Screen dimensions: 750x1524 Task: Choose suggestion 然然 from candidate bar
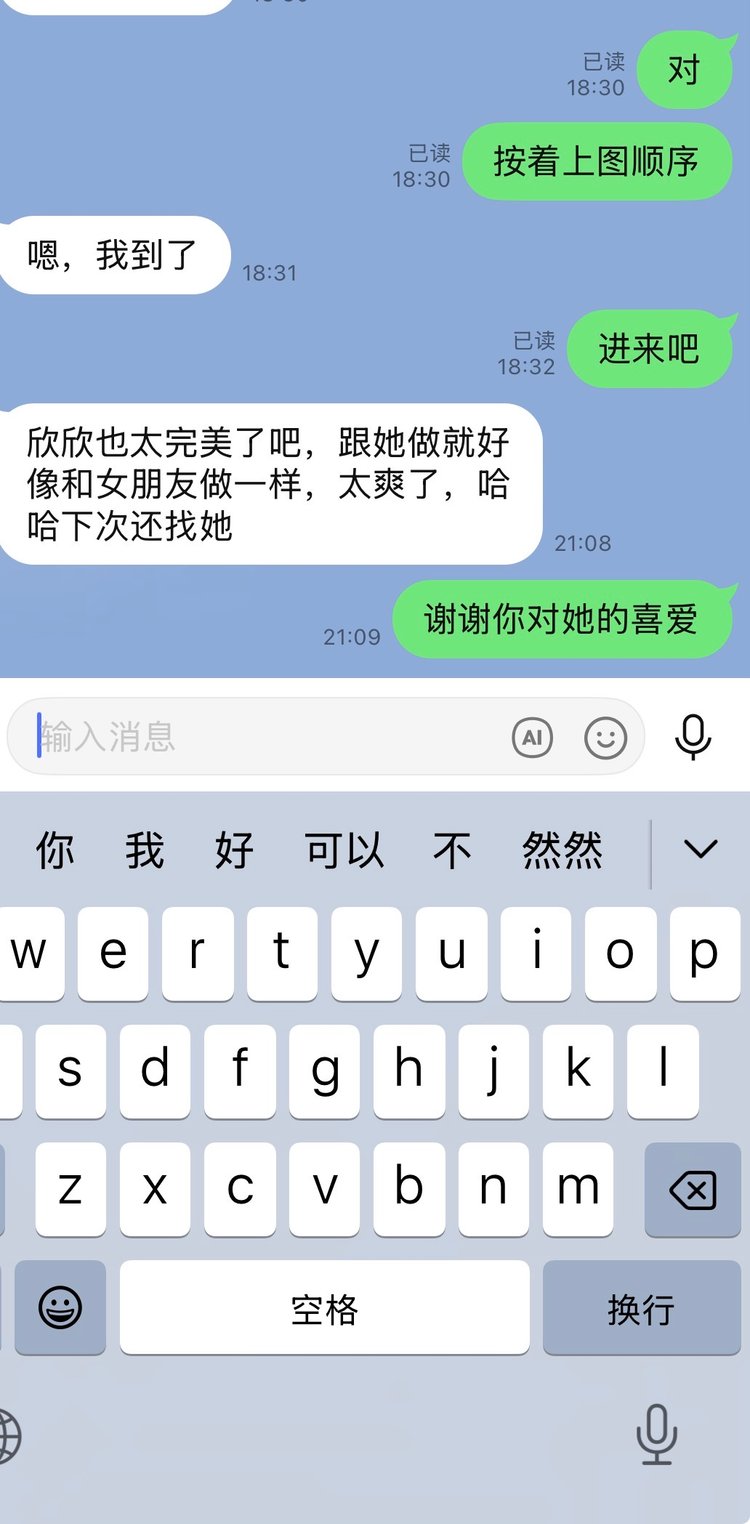coord(562,852)
